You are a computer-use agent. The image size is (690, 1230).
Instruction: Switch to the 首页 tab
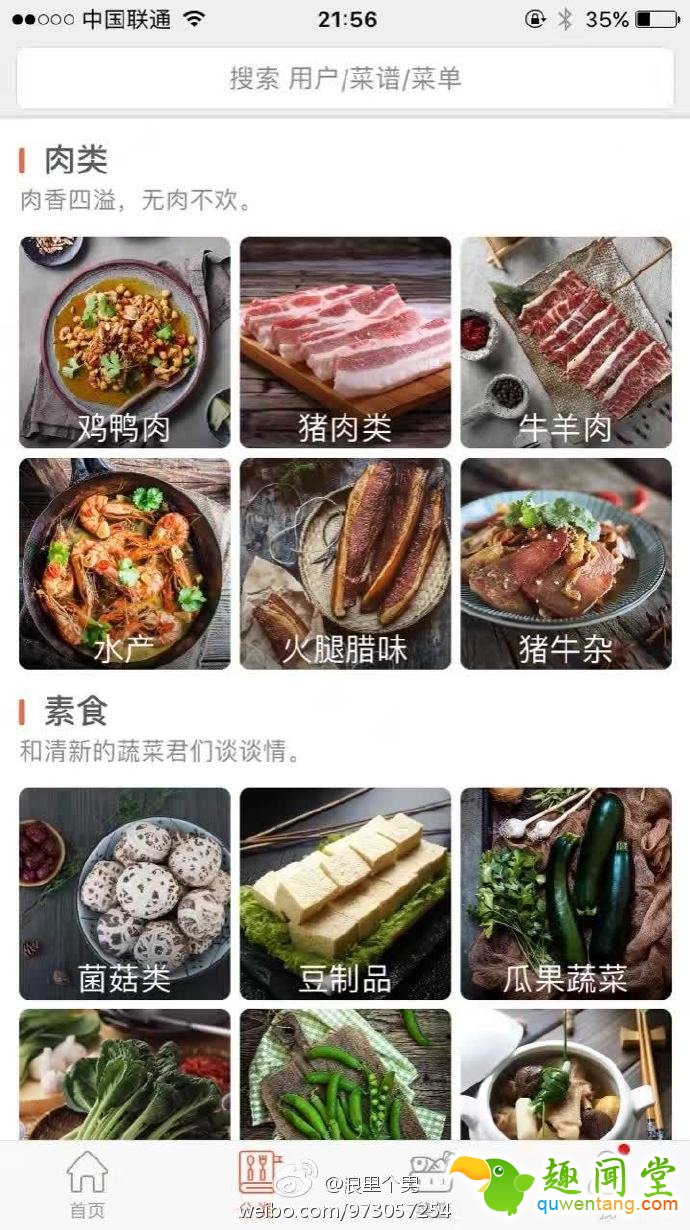coord(87,1185)
